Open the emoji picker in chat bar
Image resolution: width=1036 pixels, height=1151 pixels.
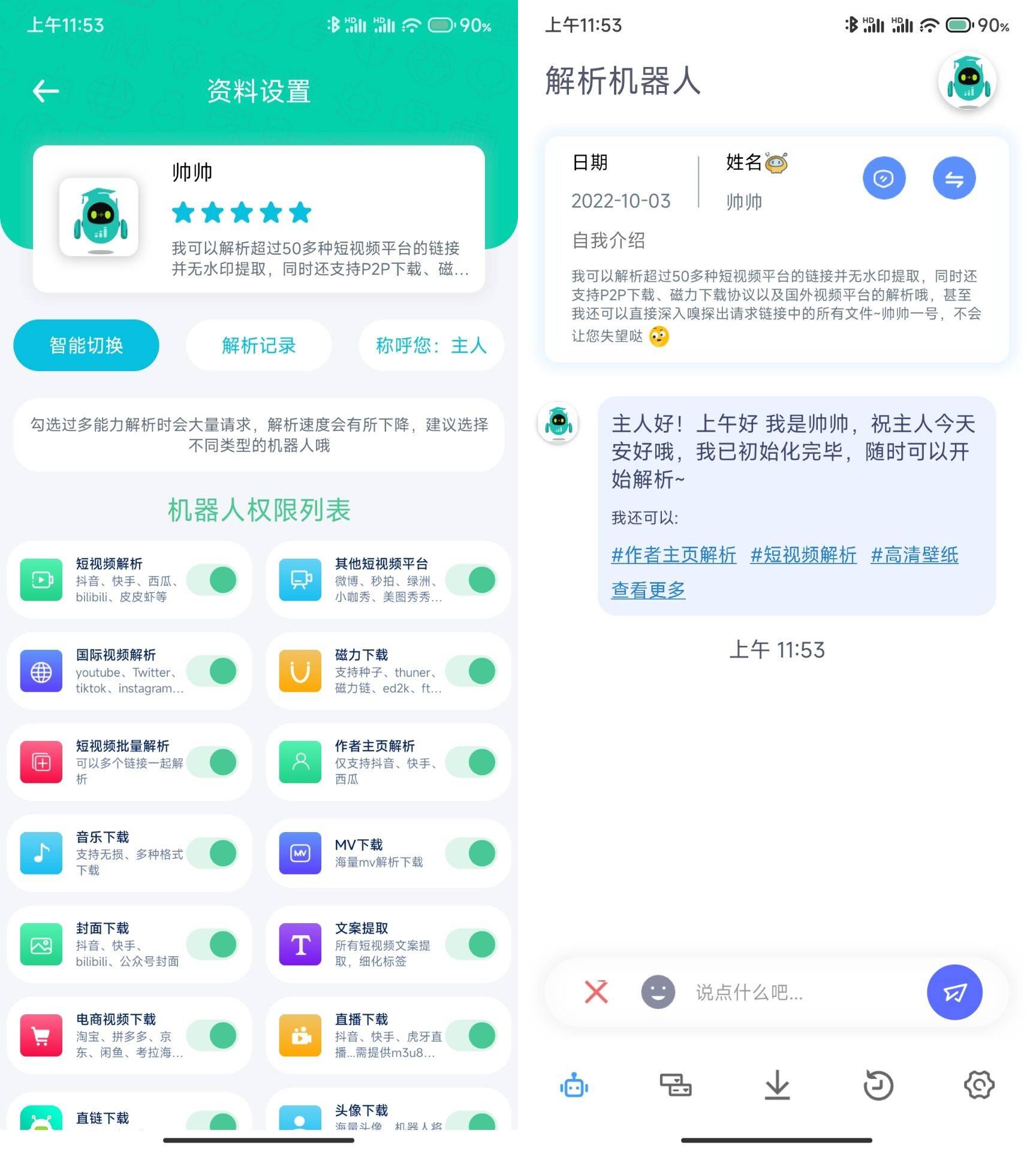click(658, 992)
